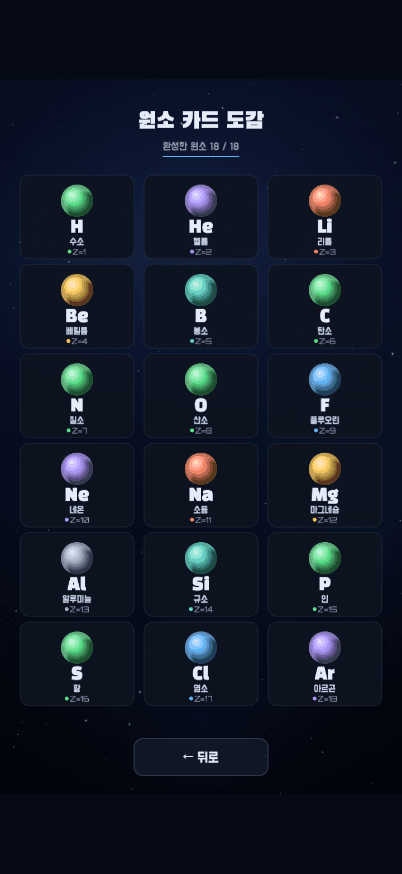402x874 pixels.
Task: Open the O 산소 card
Action: pyautogui.click(x=201, y=396)
